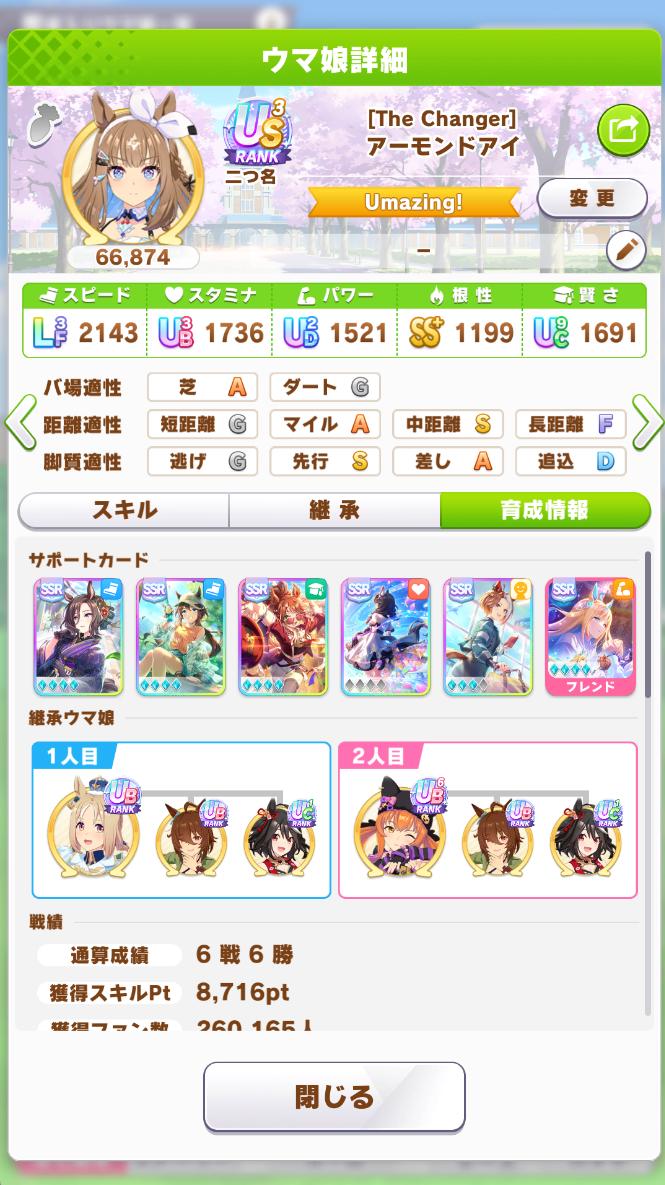
Task: Tap the pencil edit icon
Action: tap(625, 249)
